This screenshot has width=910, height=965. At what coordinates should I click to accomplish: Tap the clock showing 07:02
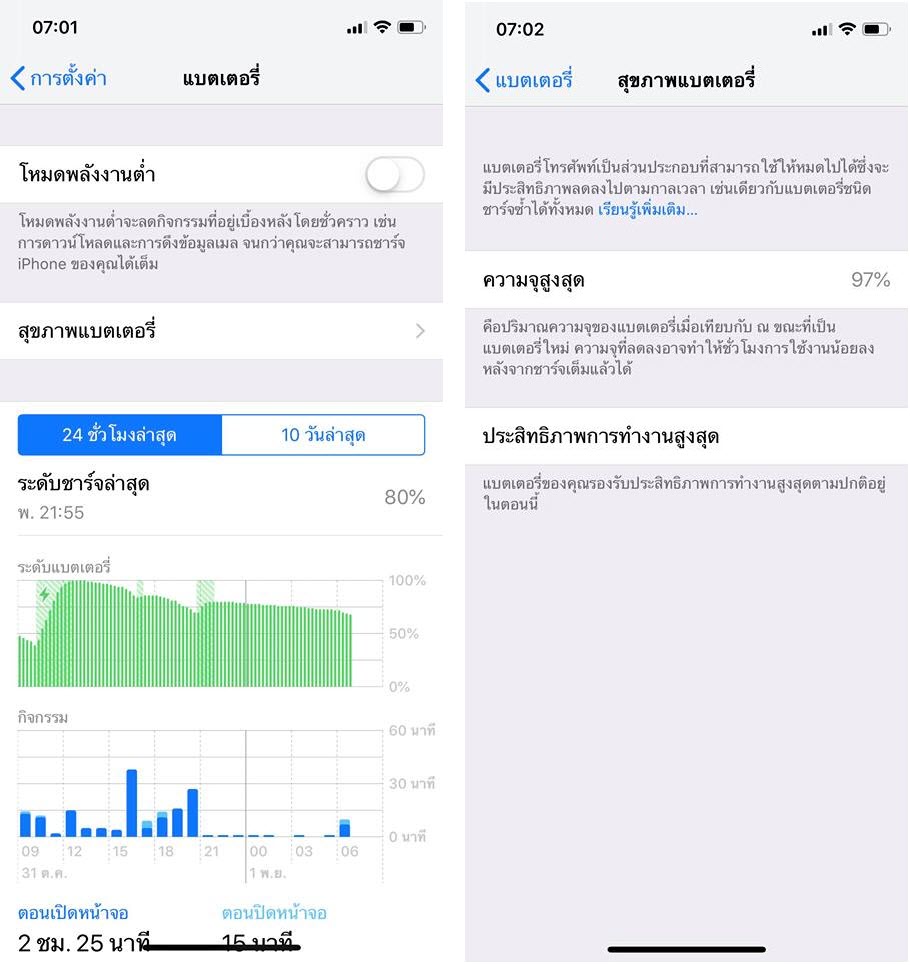(521, 30)
